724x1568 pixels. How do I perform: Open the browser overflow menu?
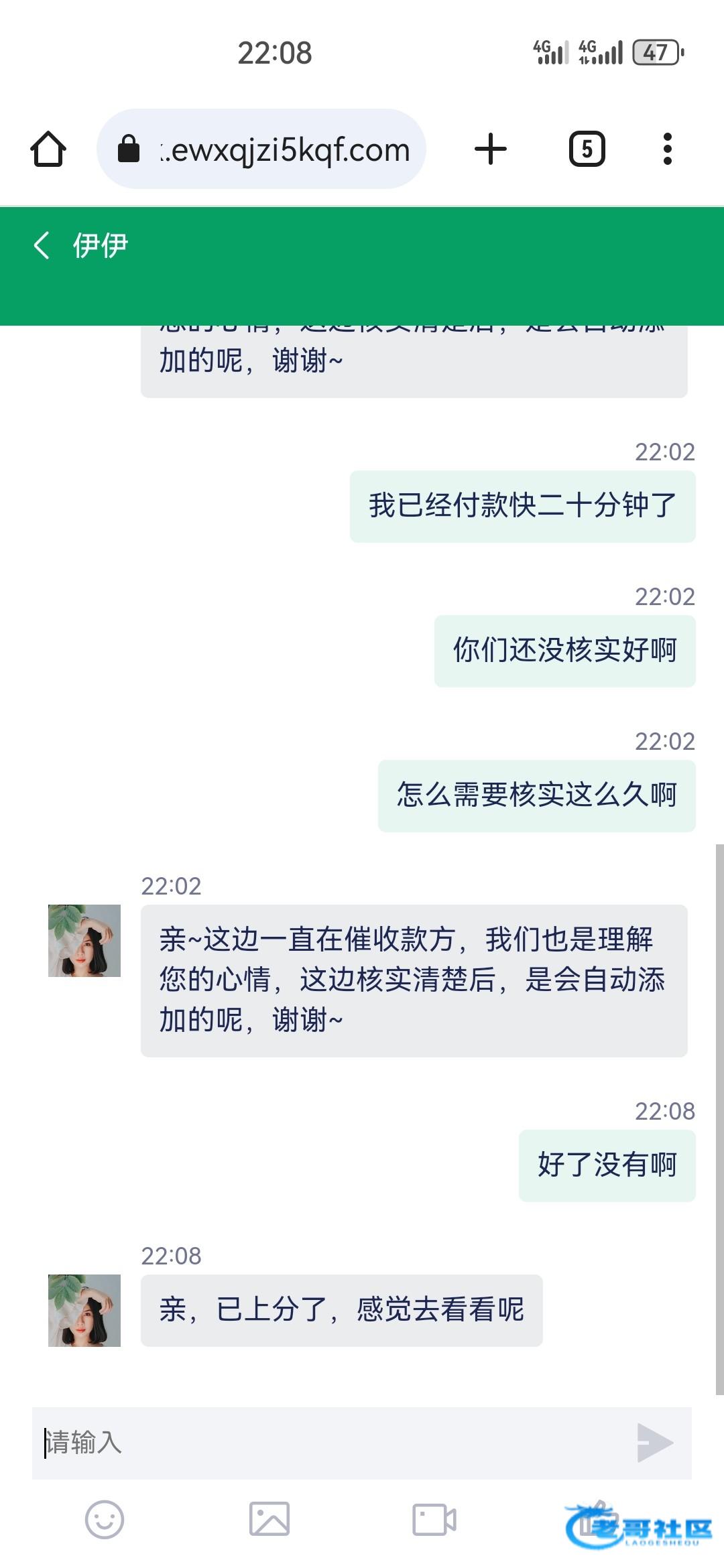[667, 149]
